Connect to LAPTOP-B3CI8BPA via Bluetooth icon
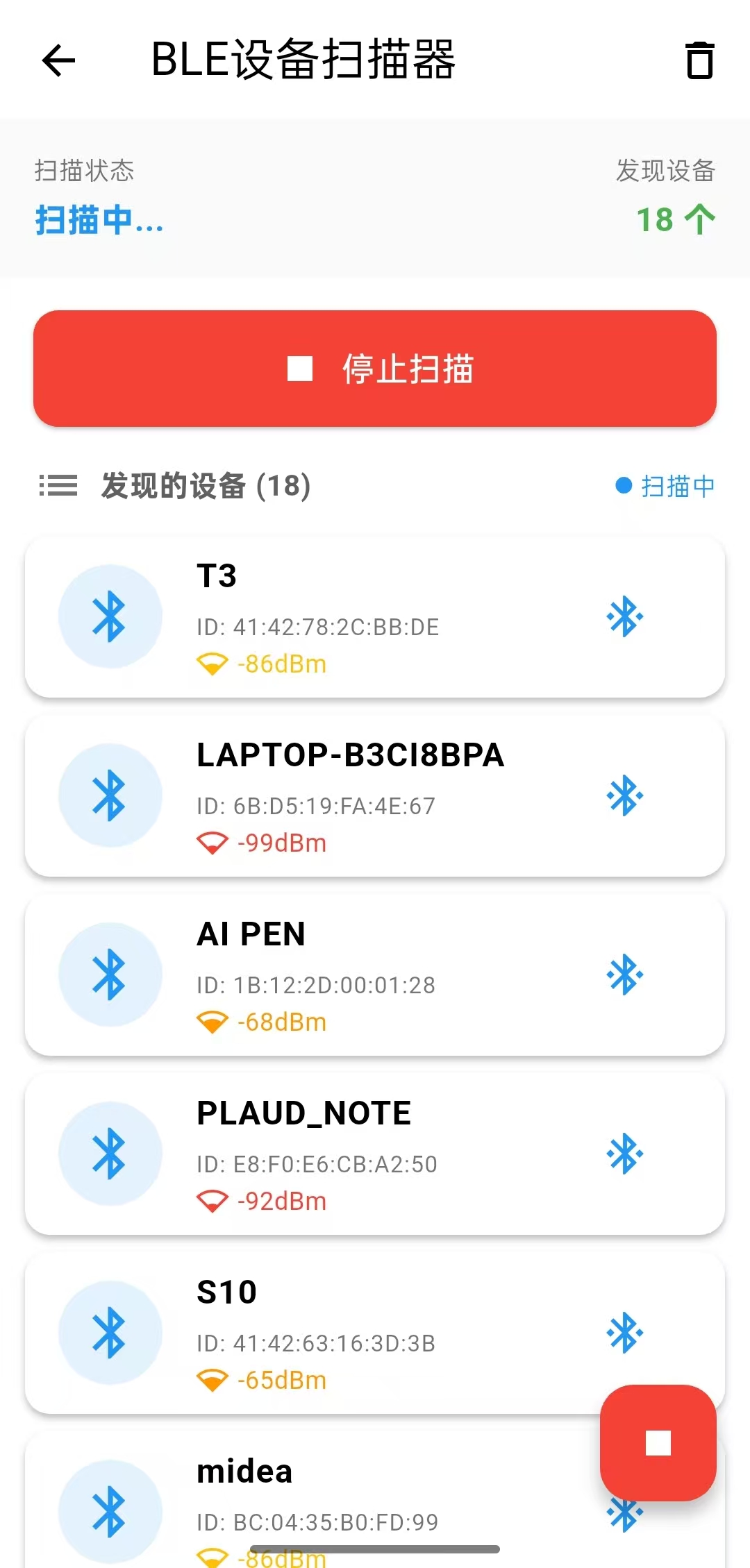 (x=624, y=795)
